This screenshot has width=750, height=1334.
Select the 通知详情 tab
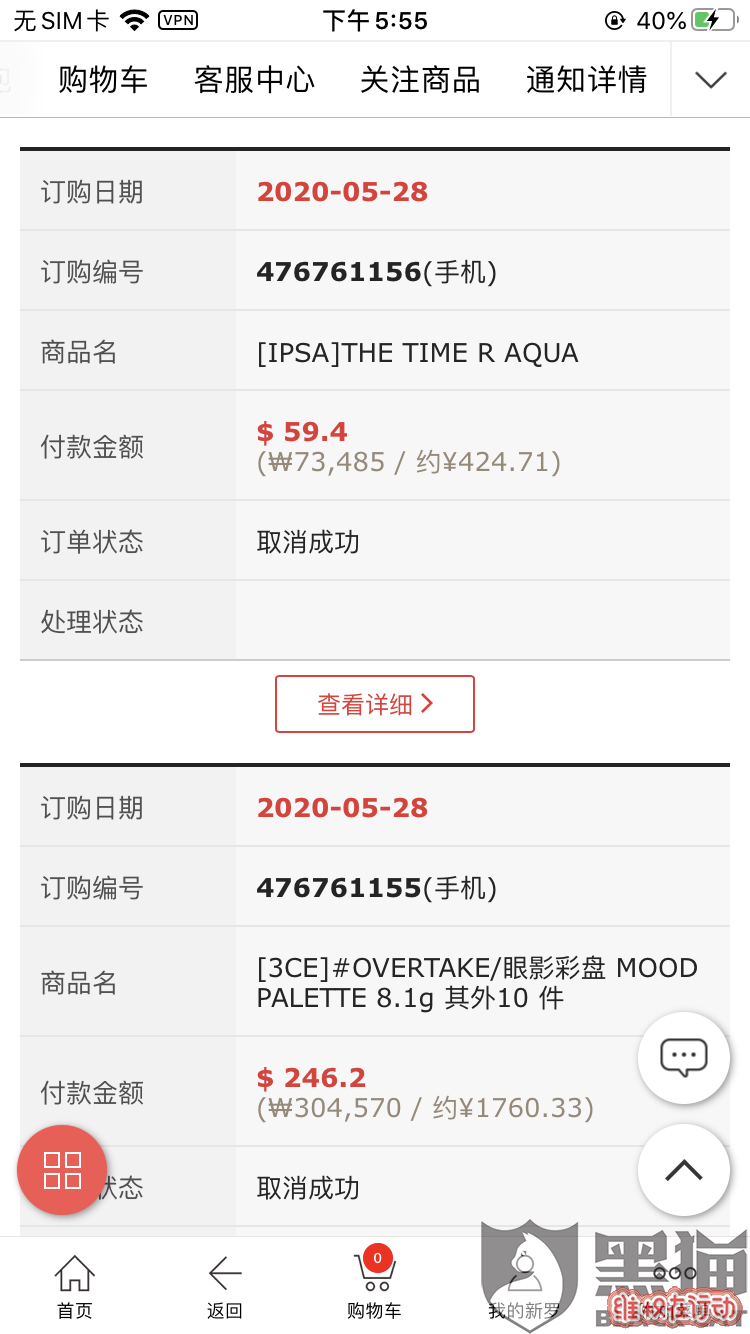click(586, 80)
